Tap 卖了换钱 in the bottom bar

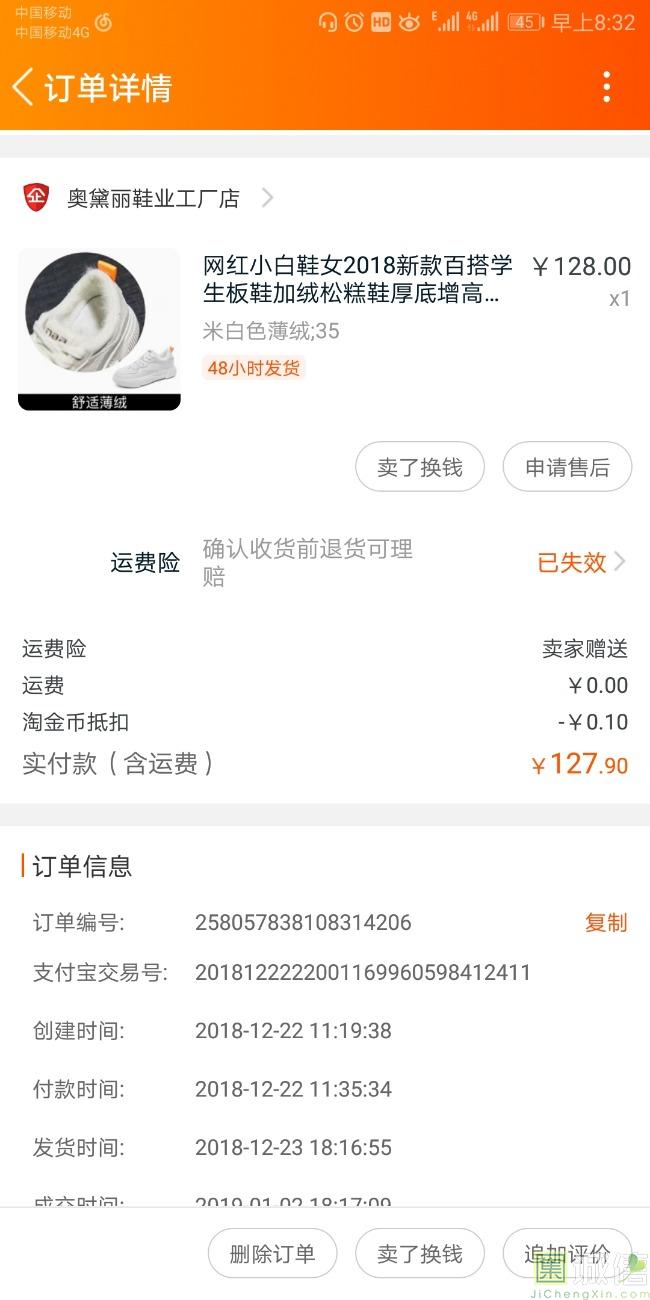click(420, 1253)
